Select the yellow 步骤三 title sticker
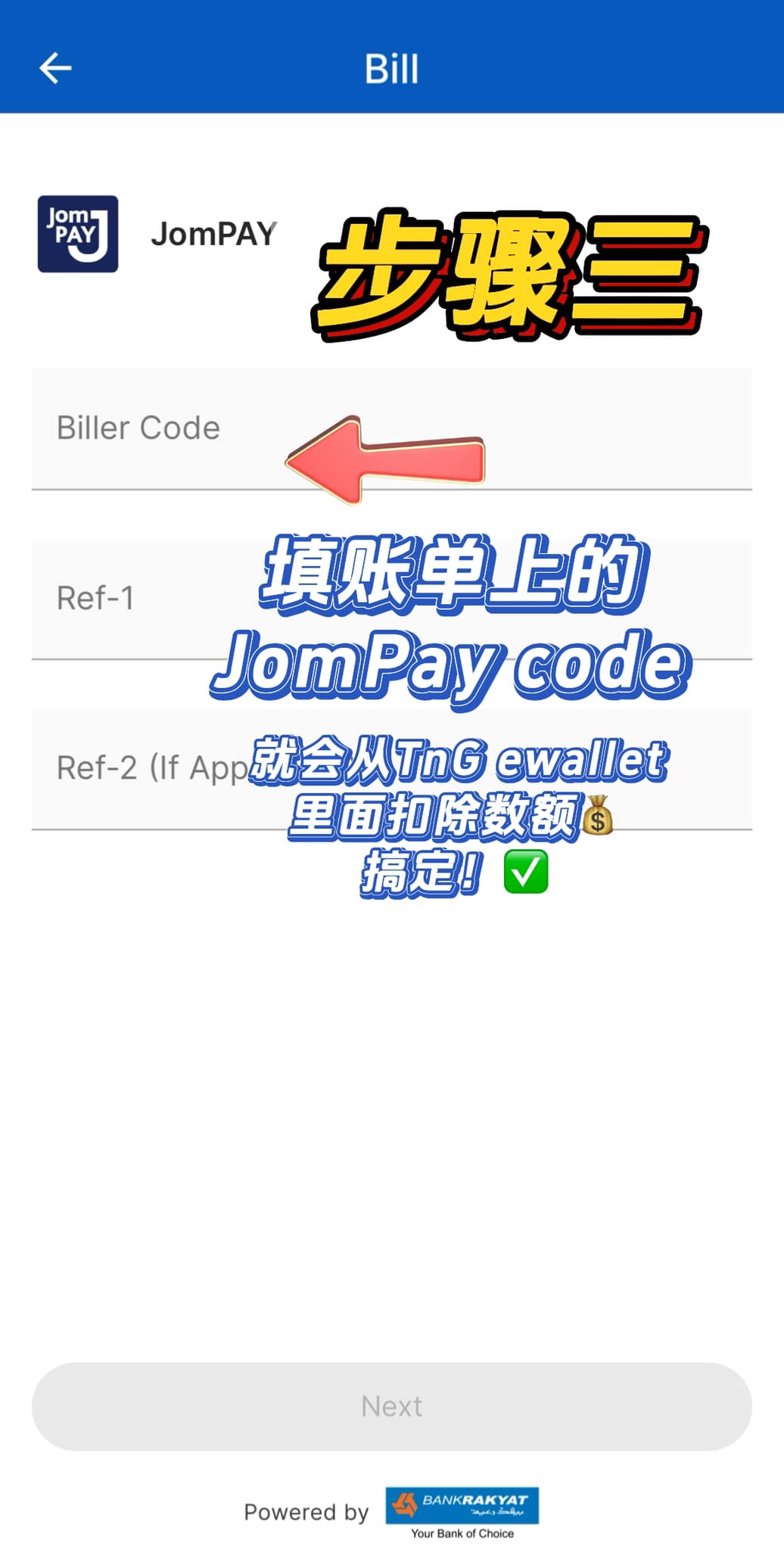The image size is (784, 1550). click(x=509, y=278)
